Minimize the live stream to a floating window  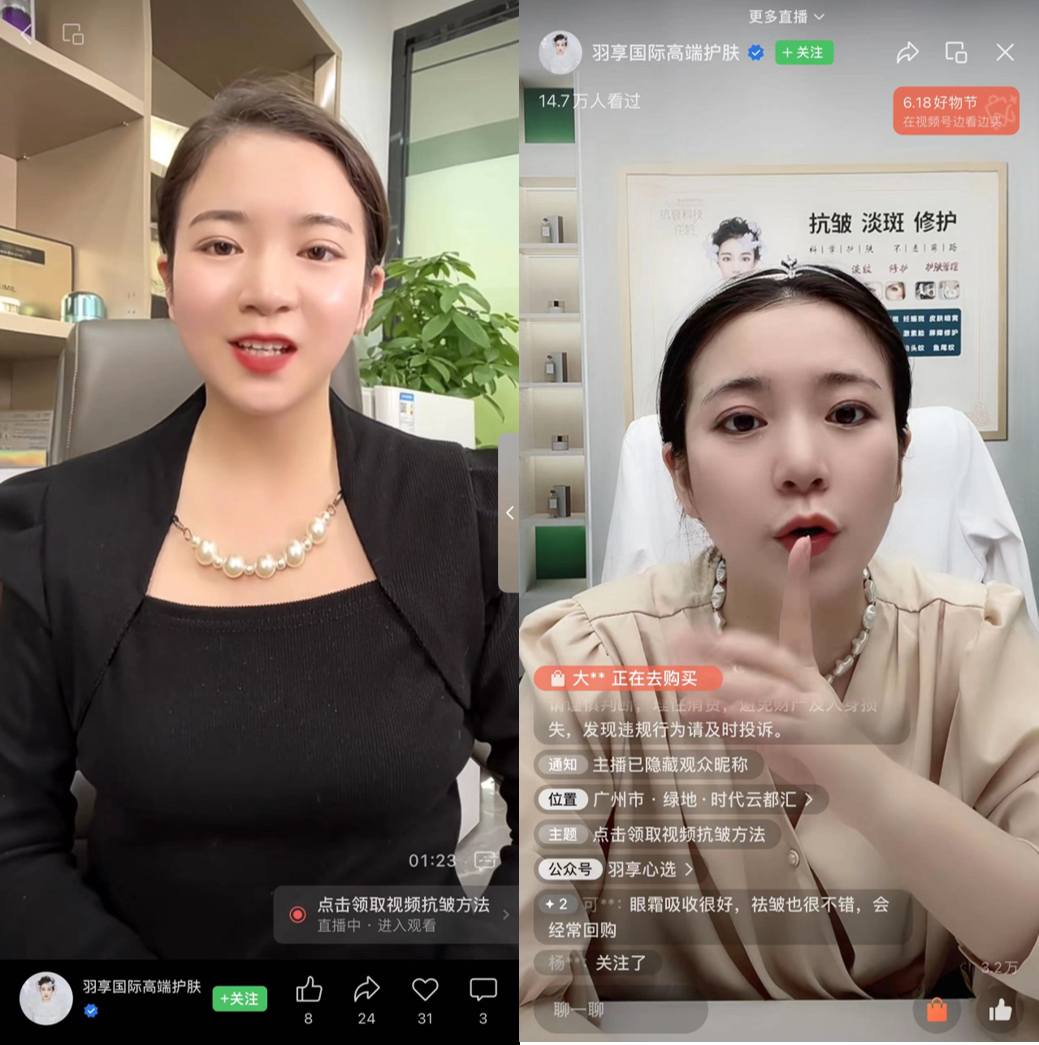pos(956,53)
